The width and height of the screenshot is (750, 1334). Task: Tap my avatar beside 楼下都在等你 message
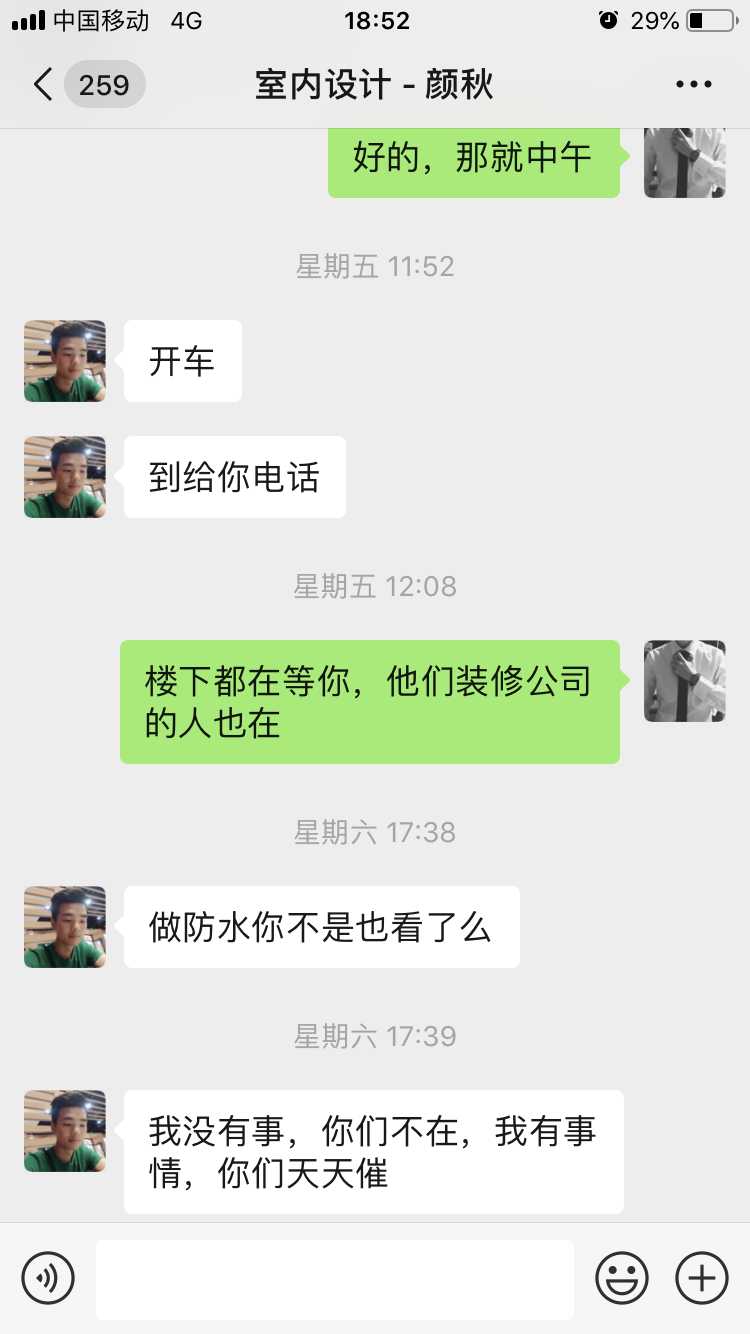pyautogui.click(x=685, y=681)
